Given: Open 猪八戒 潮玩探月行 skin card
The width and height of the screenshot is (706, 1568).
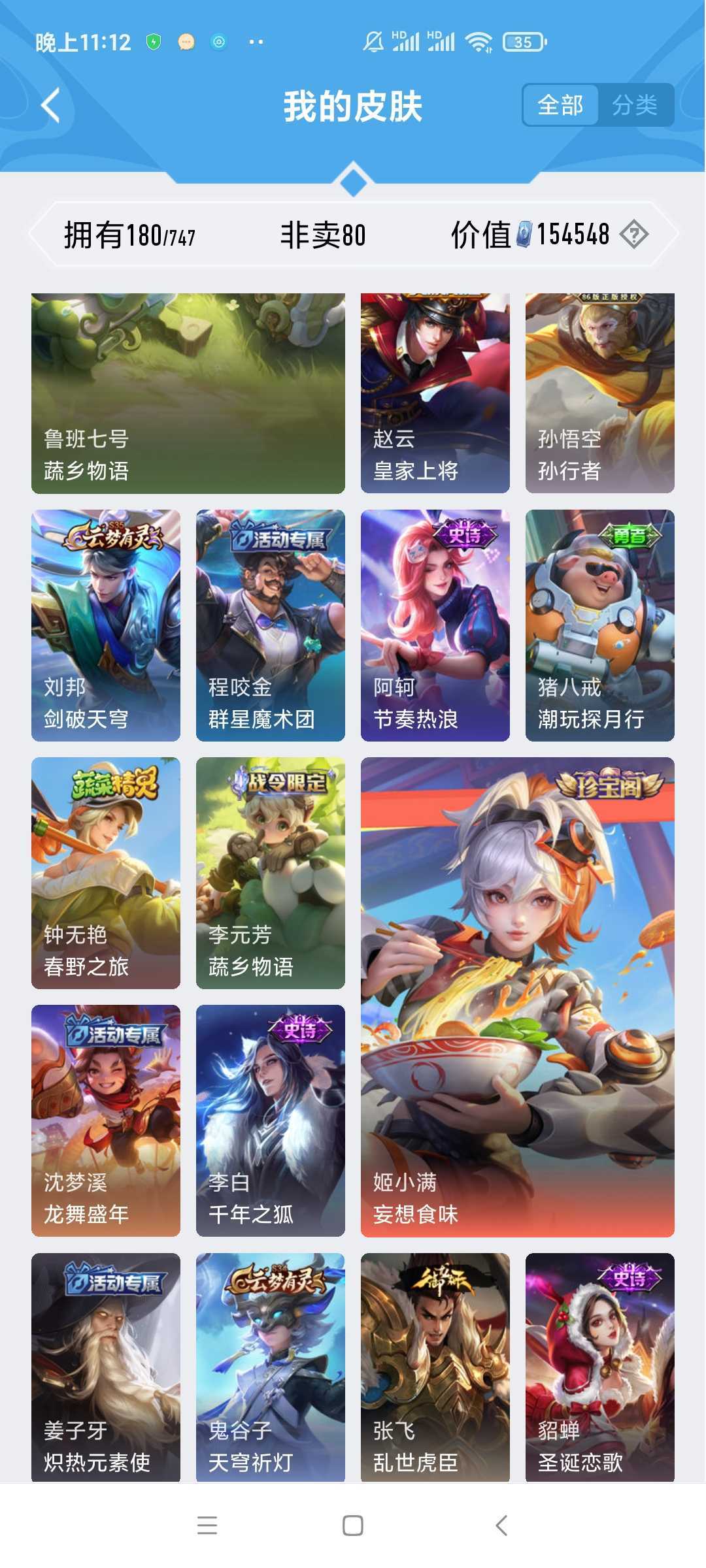Looking at the screenshot, I should (x=599, y=625).
